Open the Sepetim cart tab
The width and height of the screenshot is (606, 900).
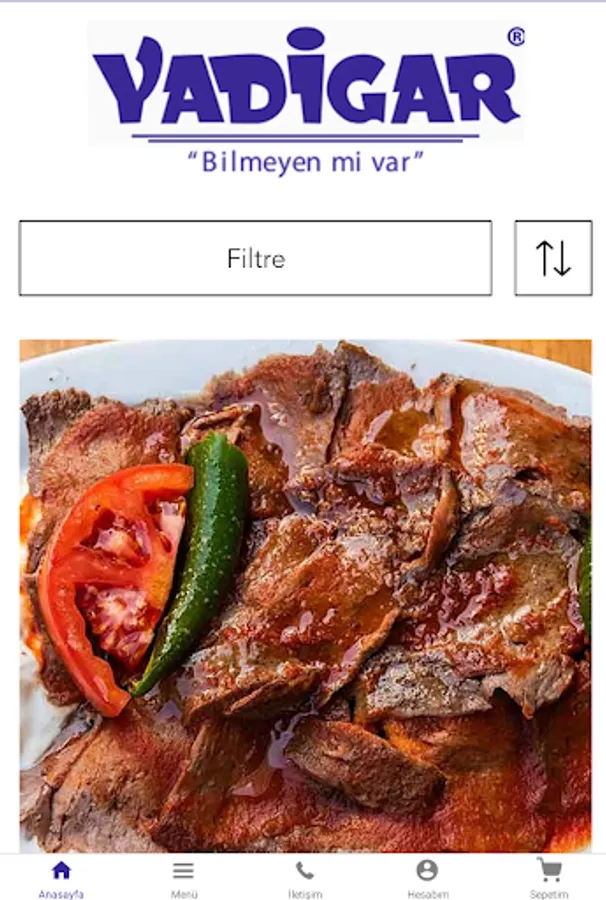(548, 878)
